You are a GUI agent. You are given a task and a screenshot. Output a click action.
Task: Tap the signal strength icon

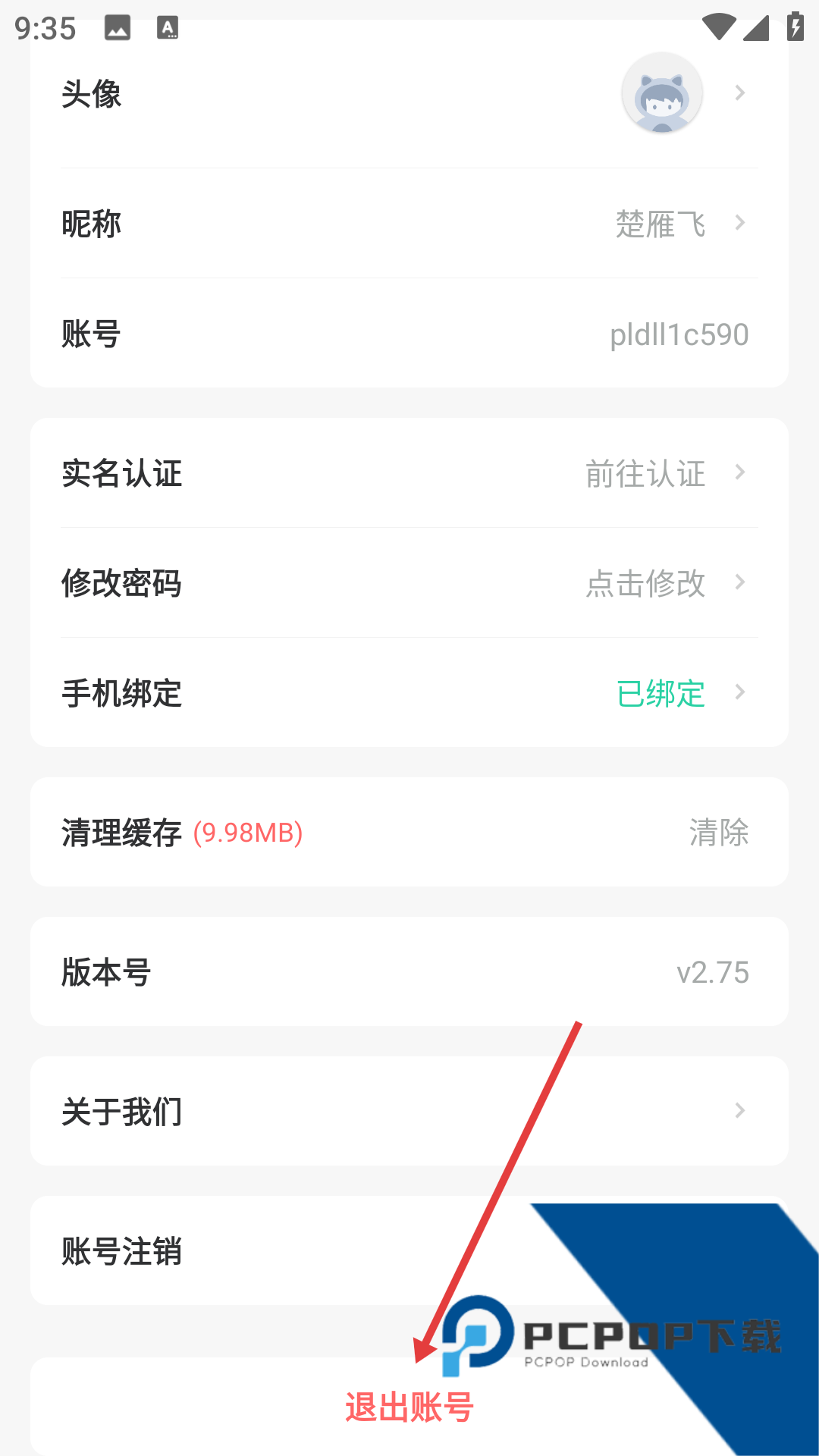click(x=755, y=27)
